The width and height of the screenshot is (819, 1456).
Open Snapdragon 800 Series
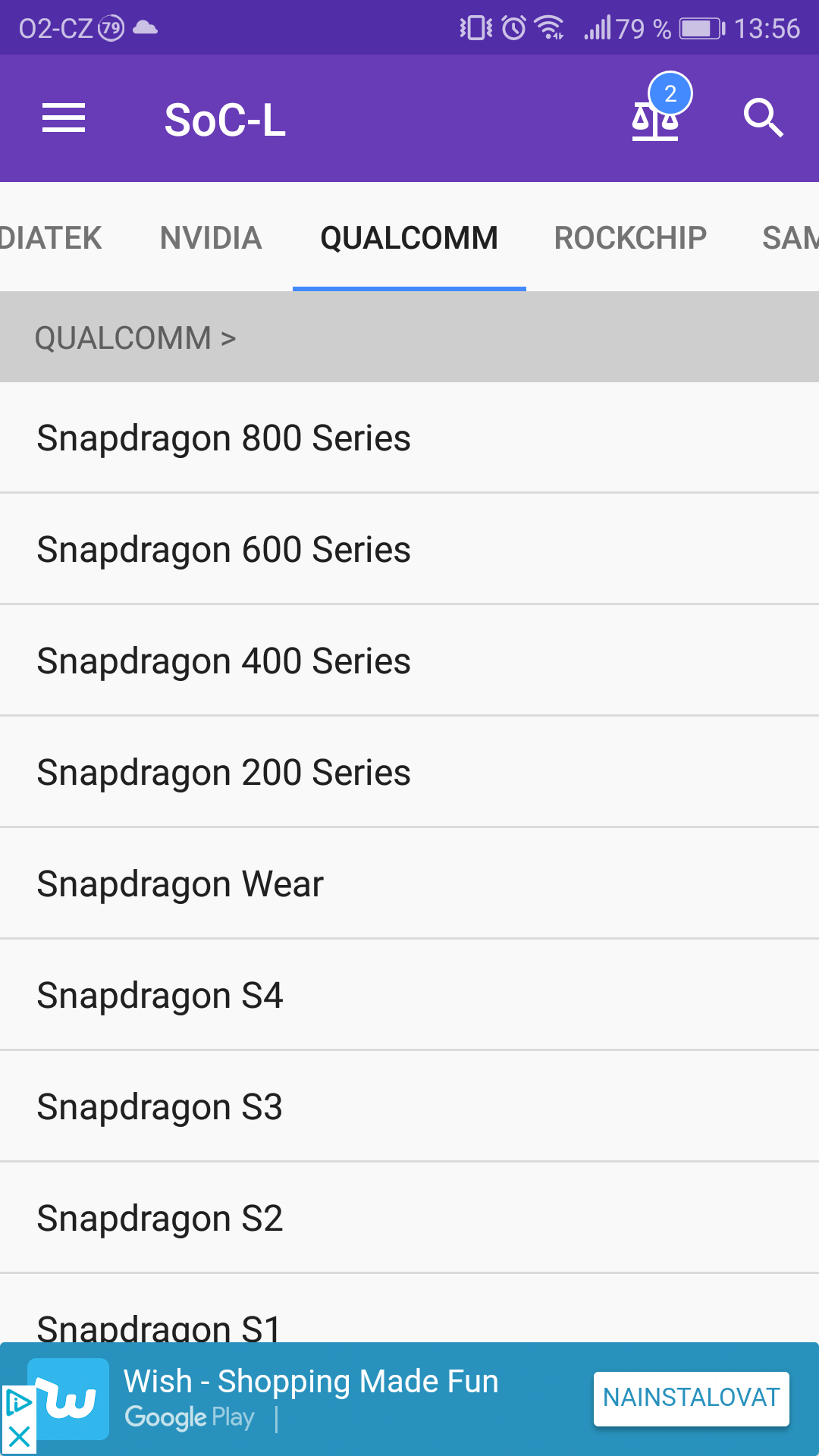click(409, 438)
